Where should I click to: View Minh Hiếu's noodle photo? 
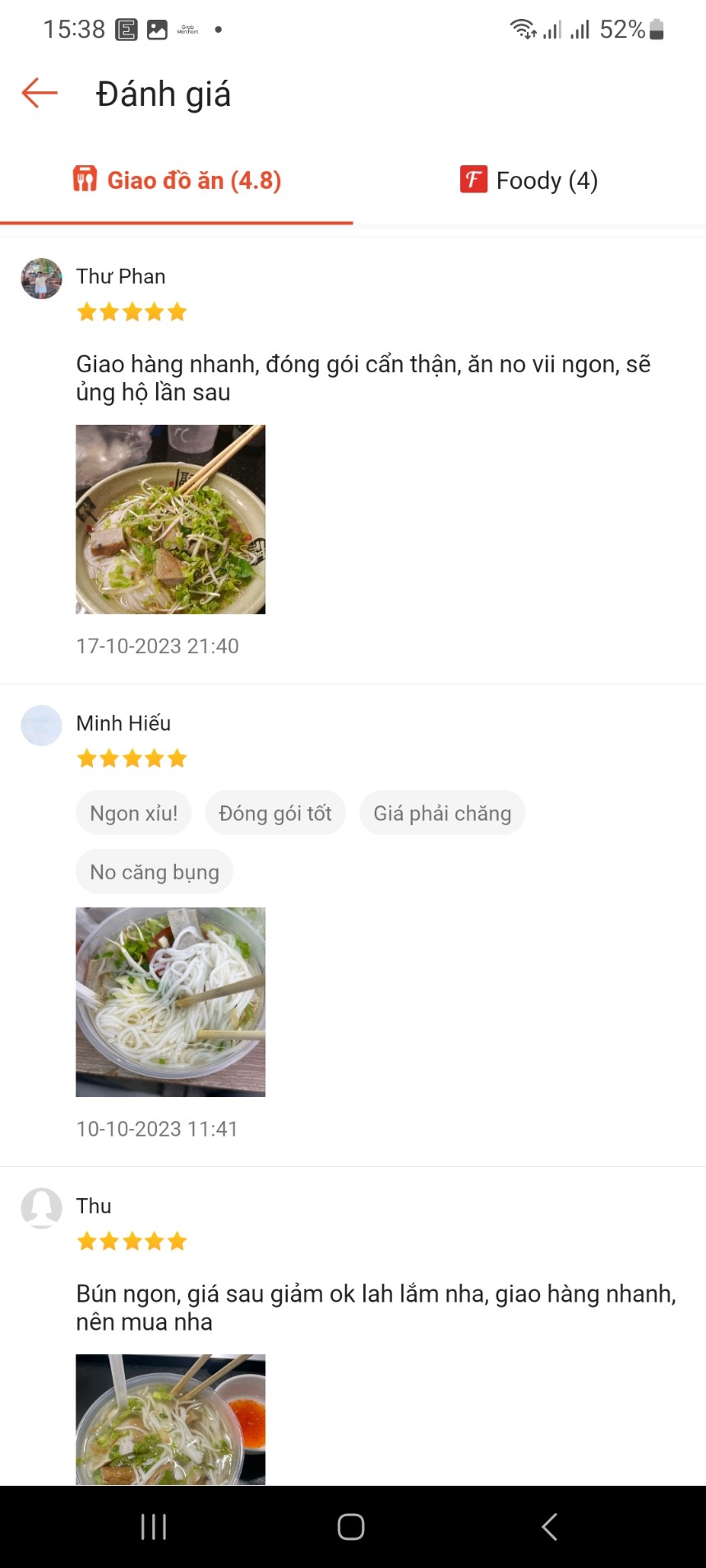tap(170, 1002)
